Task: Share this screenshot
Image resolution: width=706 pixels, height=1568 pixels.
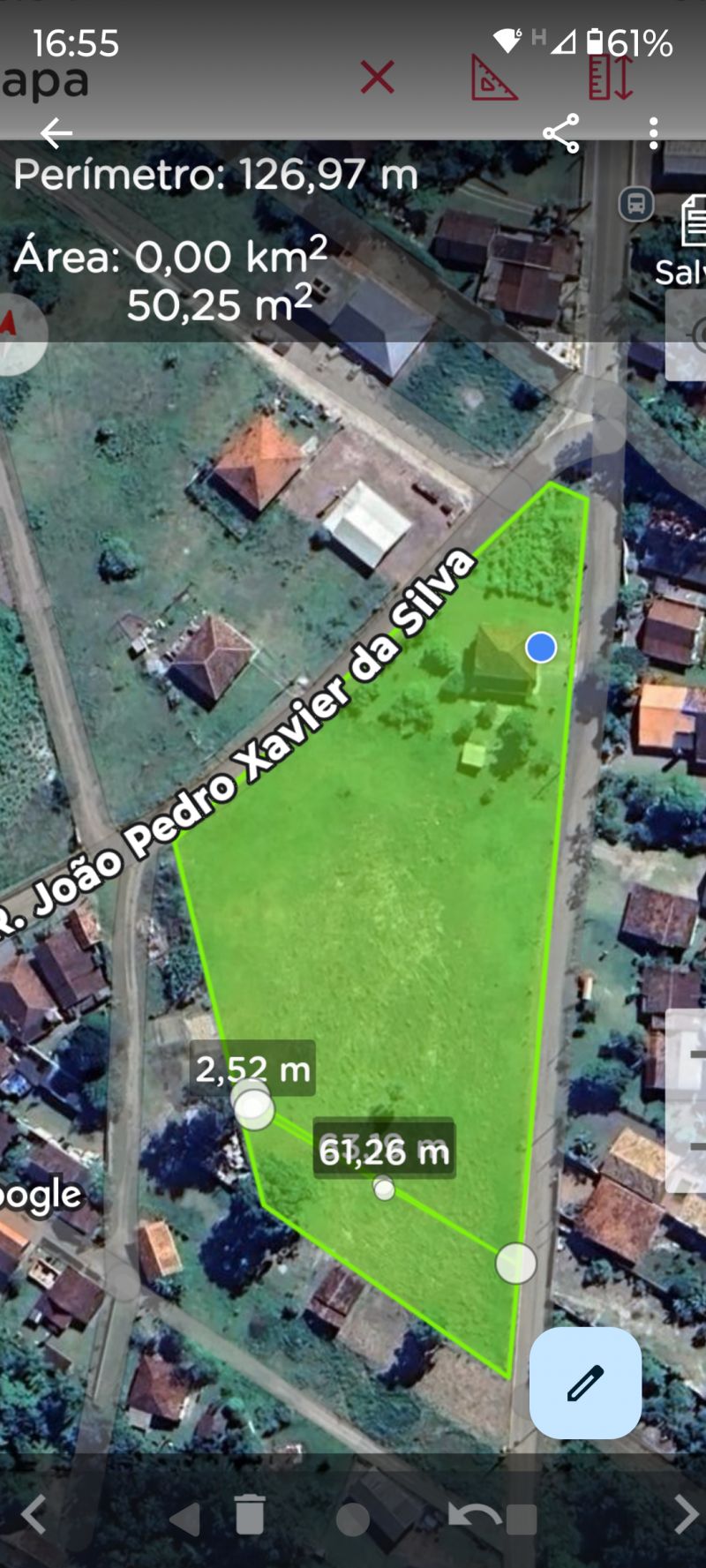Action: (561, 133)
